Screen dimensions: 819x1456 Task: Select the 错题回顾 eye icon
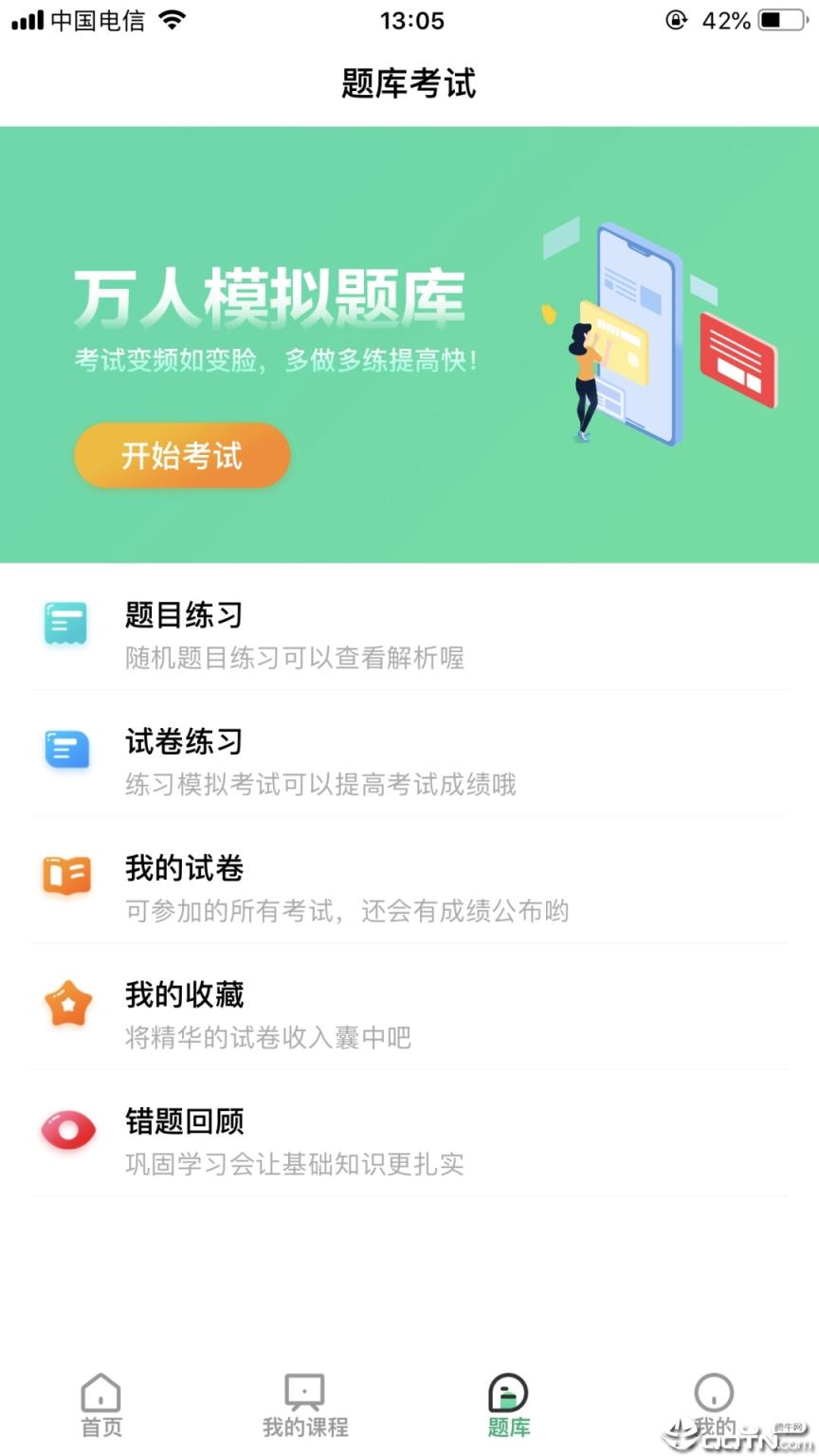pyautogui.click(x=66, y=1130)
